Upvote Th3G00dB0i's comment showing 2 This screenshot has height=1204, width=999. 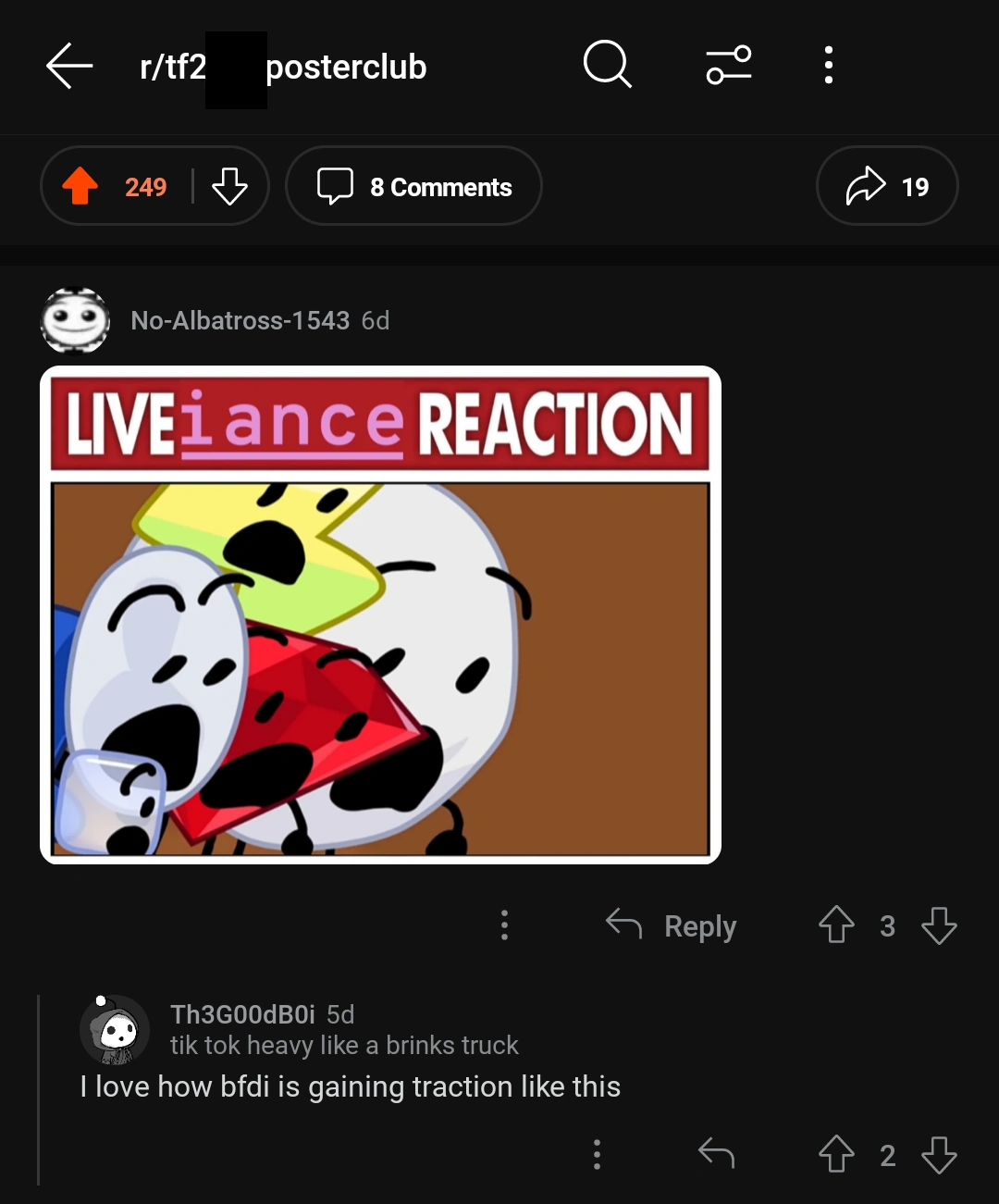[836, 1154]
